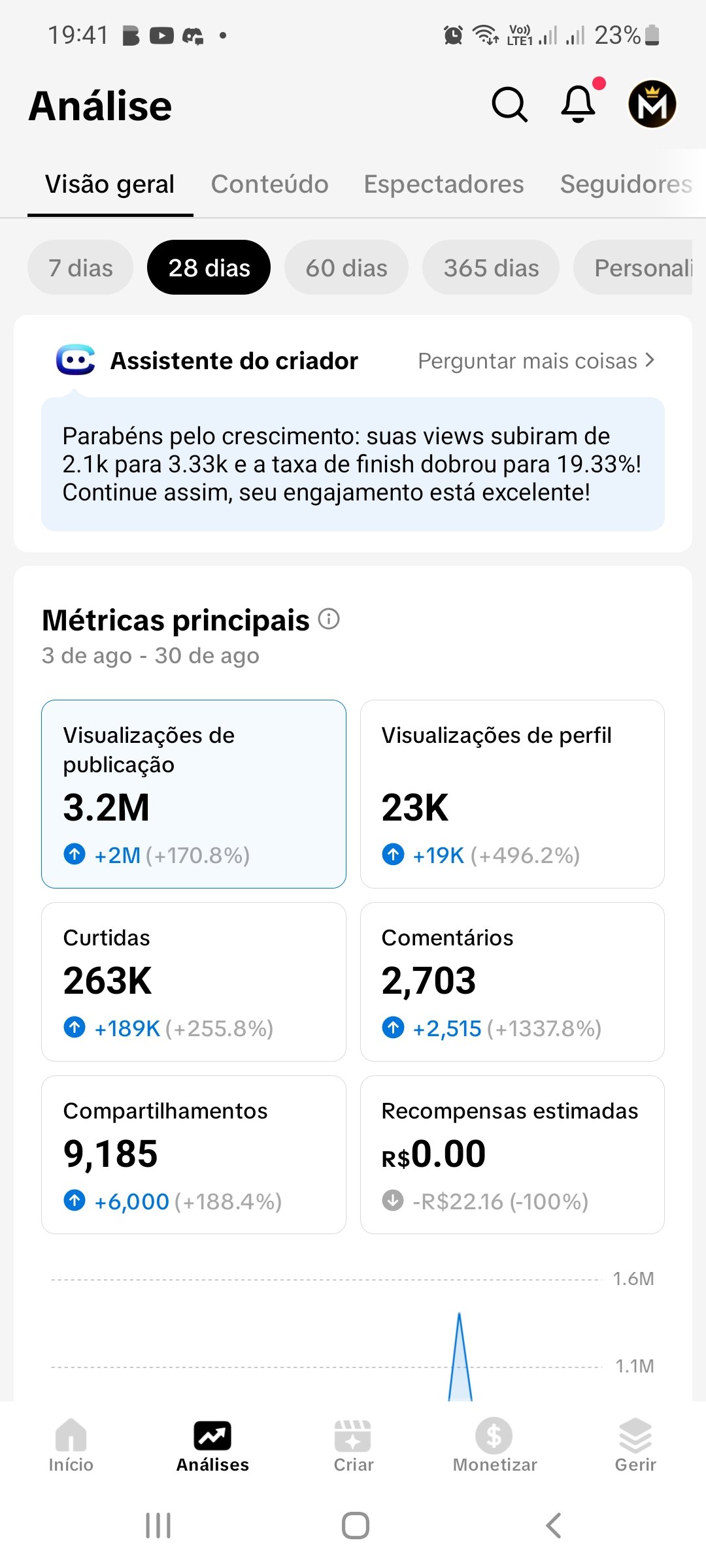Open Perguntar mais coisas link
Screen dimensions: 706x1568
pyautogui.click(x=535, y=361)
